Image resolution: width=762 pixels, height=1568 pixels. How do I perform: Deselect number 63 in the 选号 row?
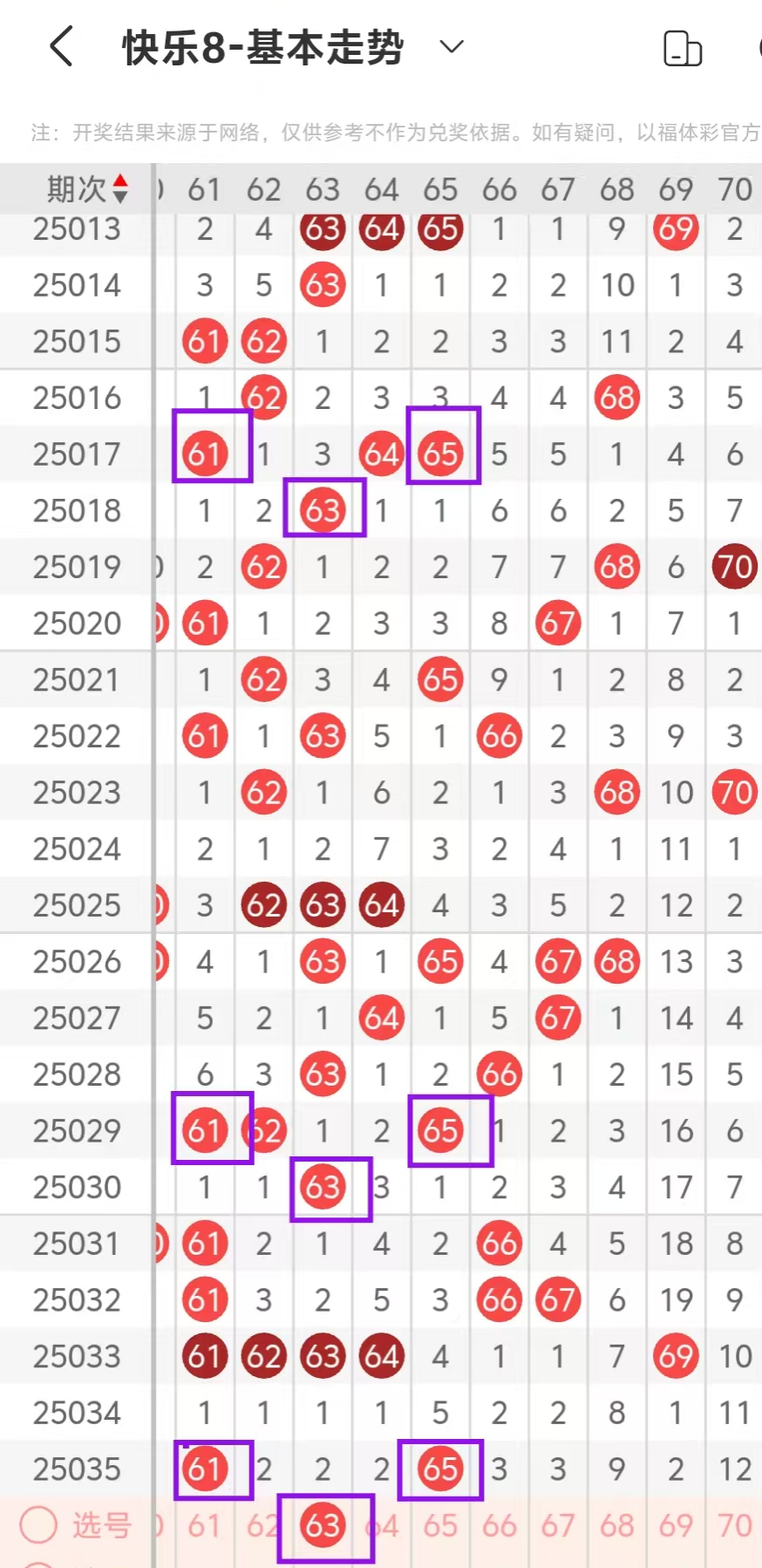click(323, 1525)
